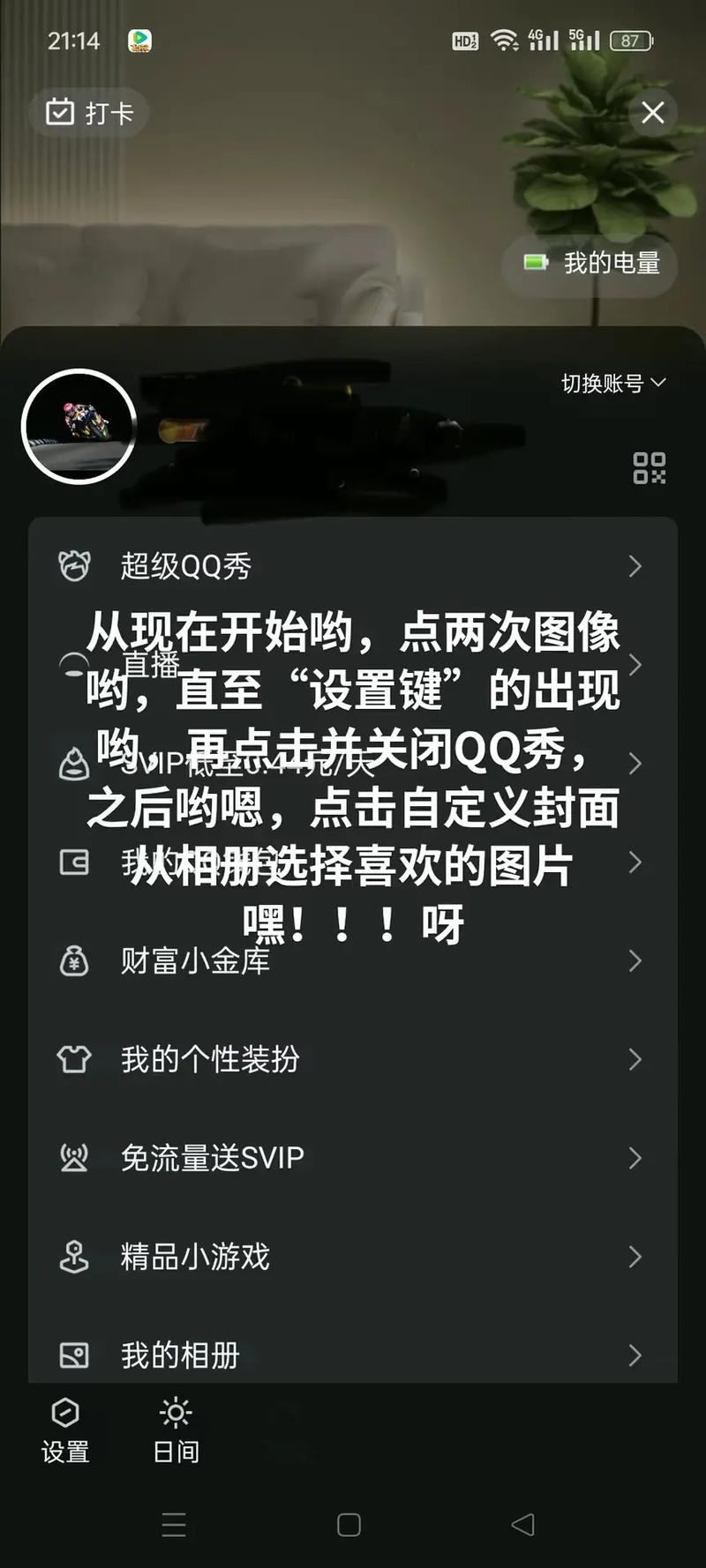Open my QR code icon
This screenshot has height=1568, width=706.
click(649, 468)
